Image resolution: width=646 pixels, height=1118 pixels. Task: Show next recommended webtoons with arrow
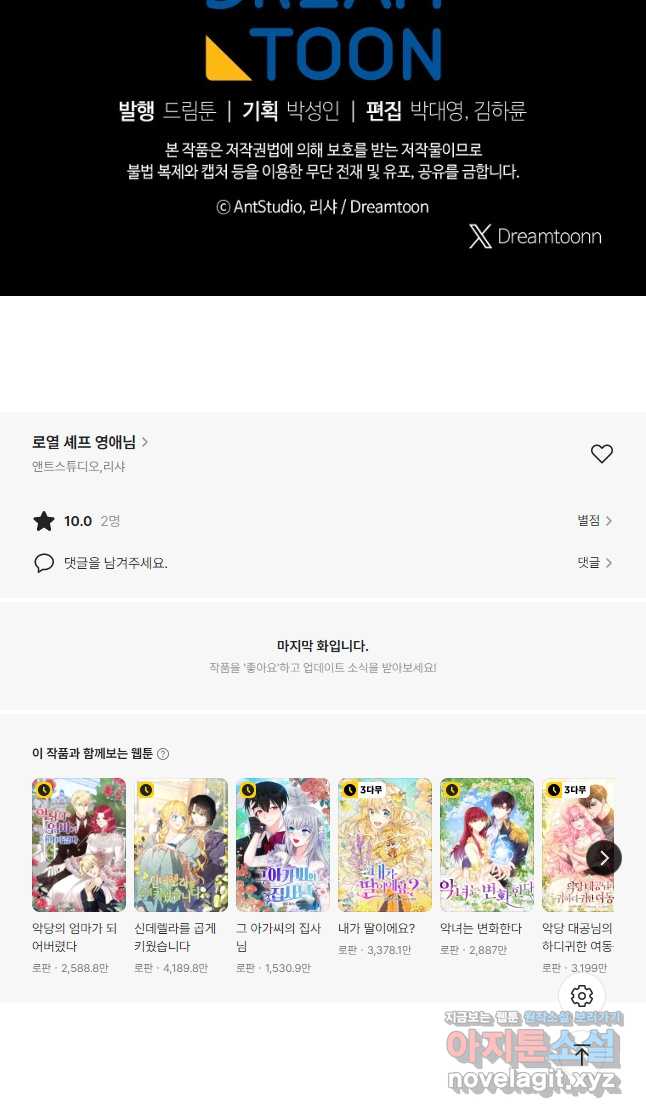pyautogui.click(x=604, y=858)
